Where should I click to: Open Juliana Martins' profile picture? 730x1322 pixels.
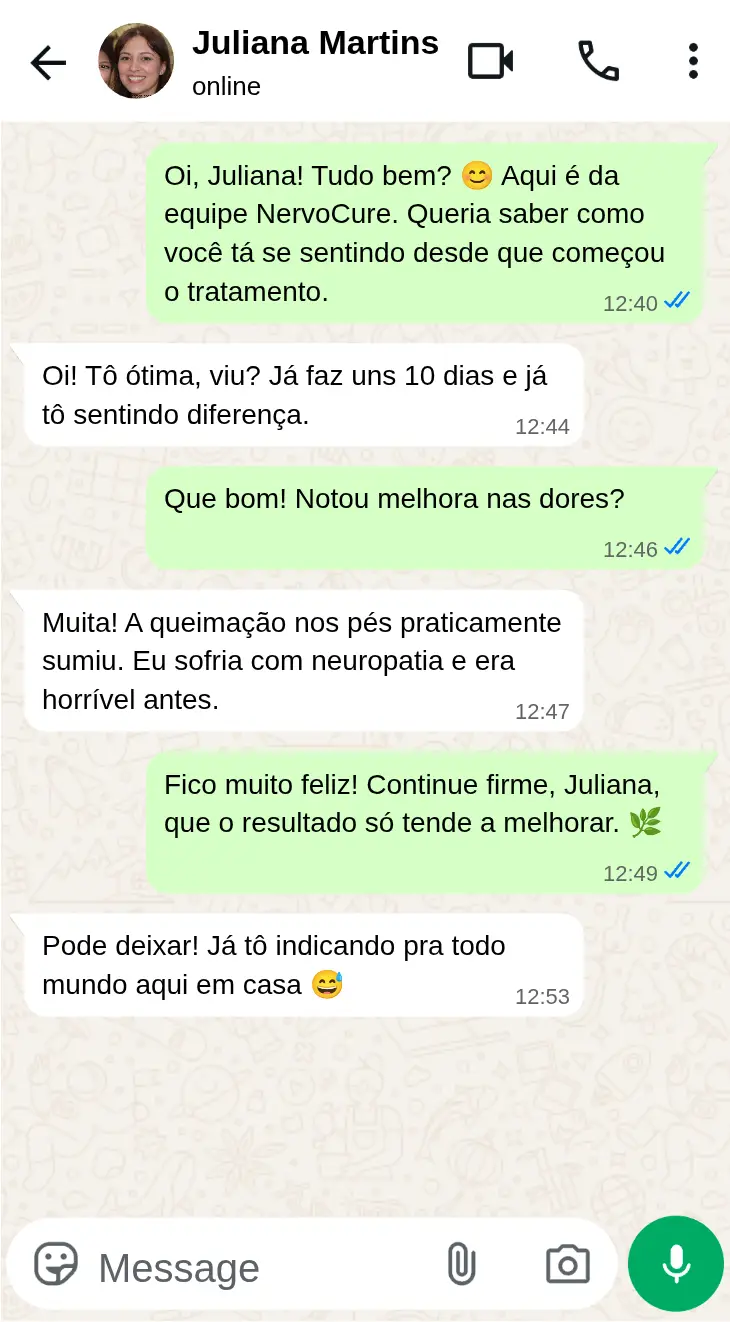[136, 62]
